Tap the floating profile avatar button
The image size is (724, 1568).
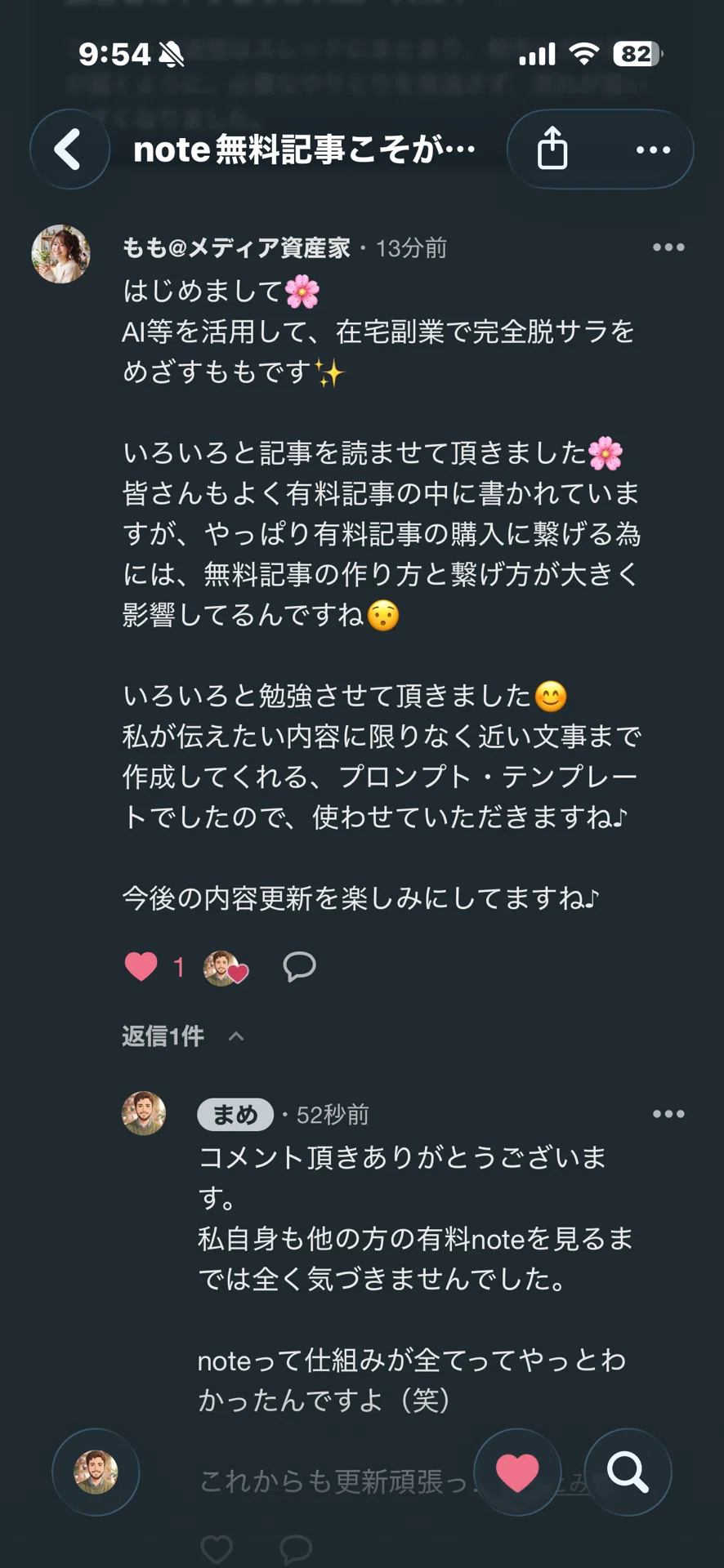[96, 1472]
